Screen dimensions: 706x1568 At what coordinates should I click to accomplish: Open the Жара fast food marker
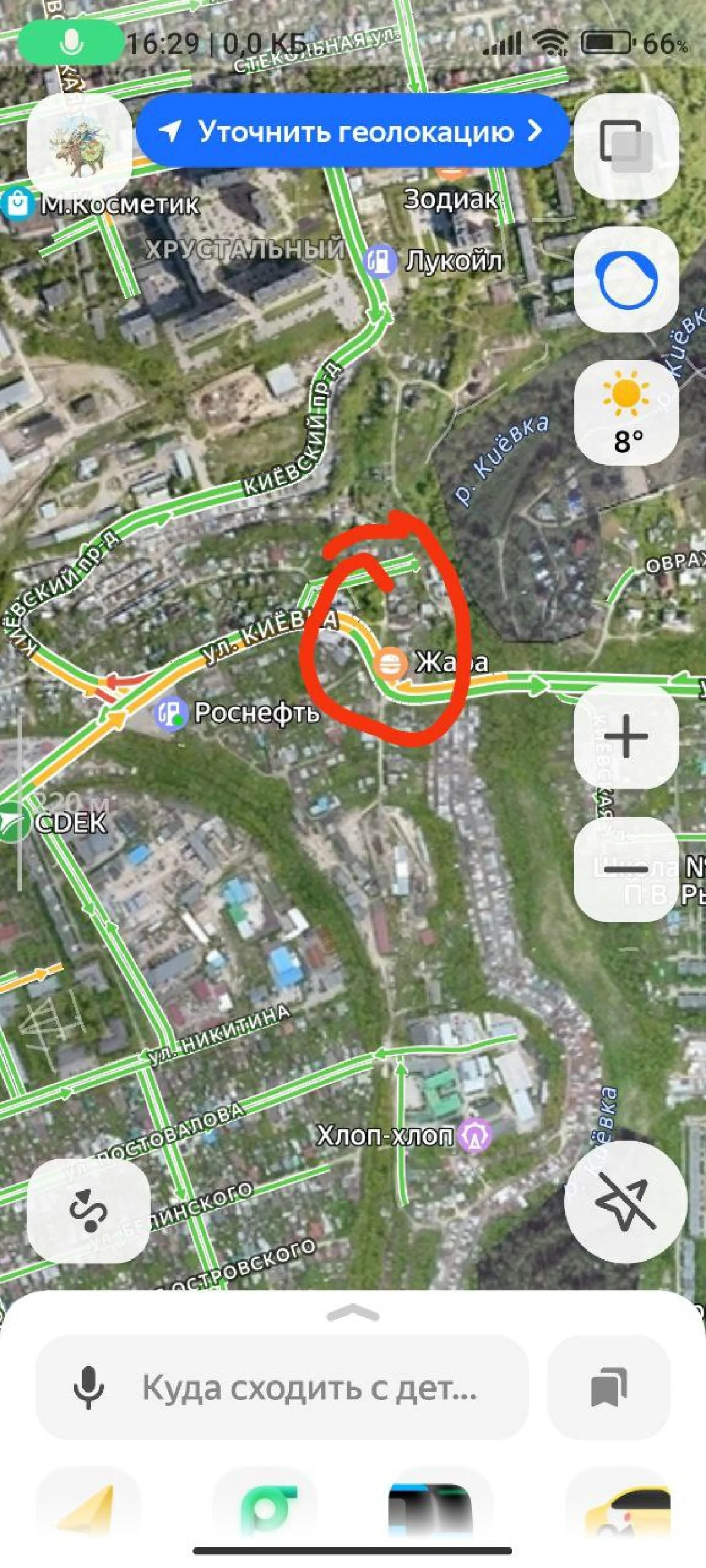[x=390, y=662]
